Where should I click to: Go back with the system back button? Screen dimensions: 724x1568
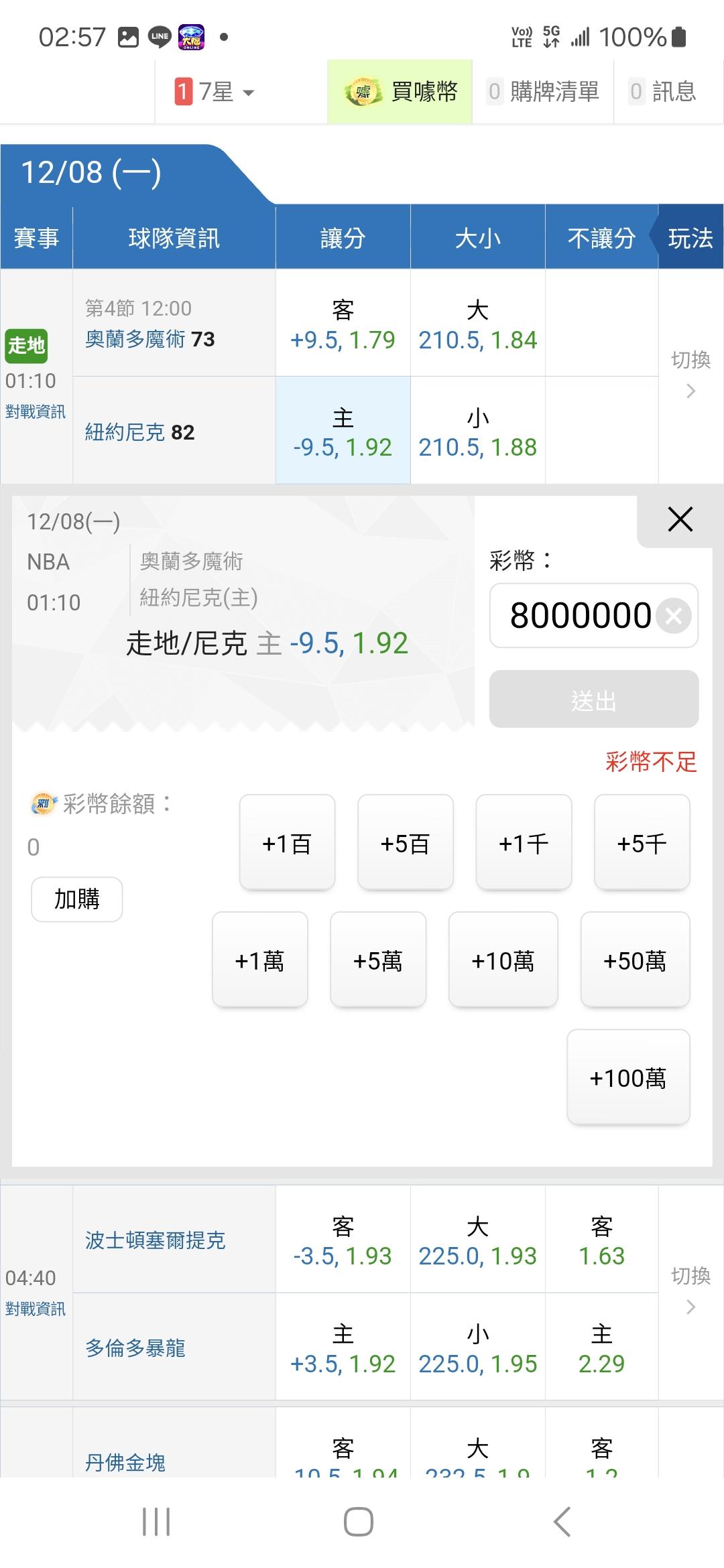point(562,1521)
